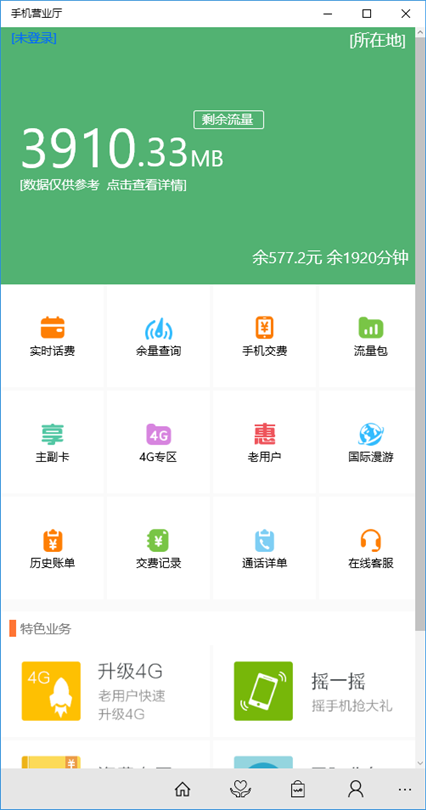Tap the 未登录 login link

[34, 38]
